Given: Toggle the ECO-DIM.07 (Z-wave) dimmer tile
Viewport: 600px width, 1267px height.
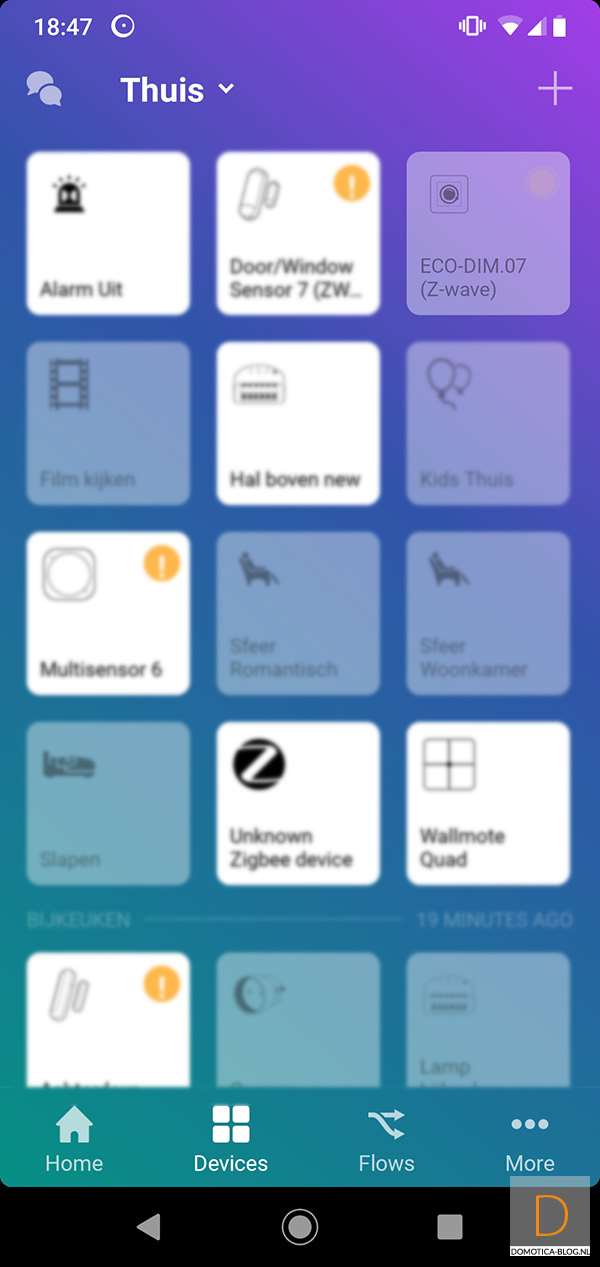Looking at the screenshot, I should coord(488,233).
